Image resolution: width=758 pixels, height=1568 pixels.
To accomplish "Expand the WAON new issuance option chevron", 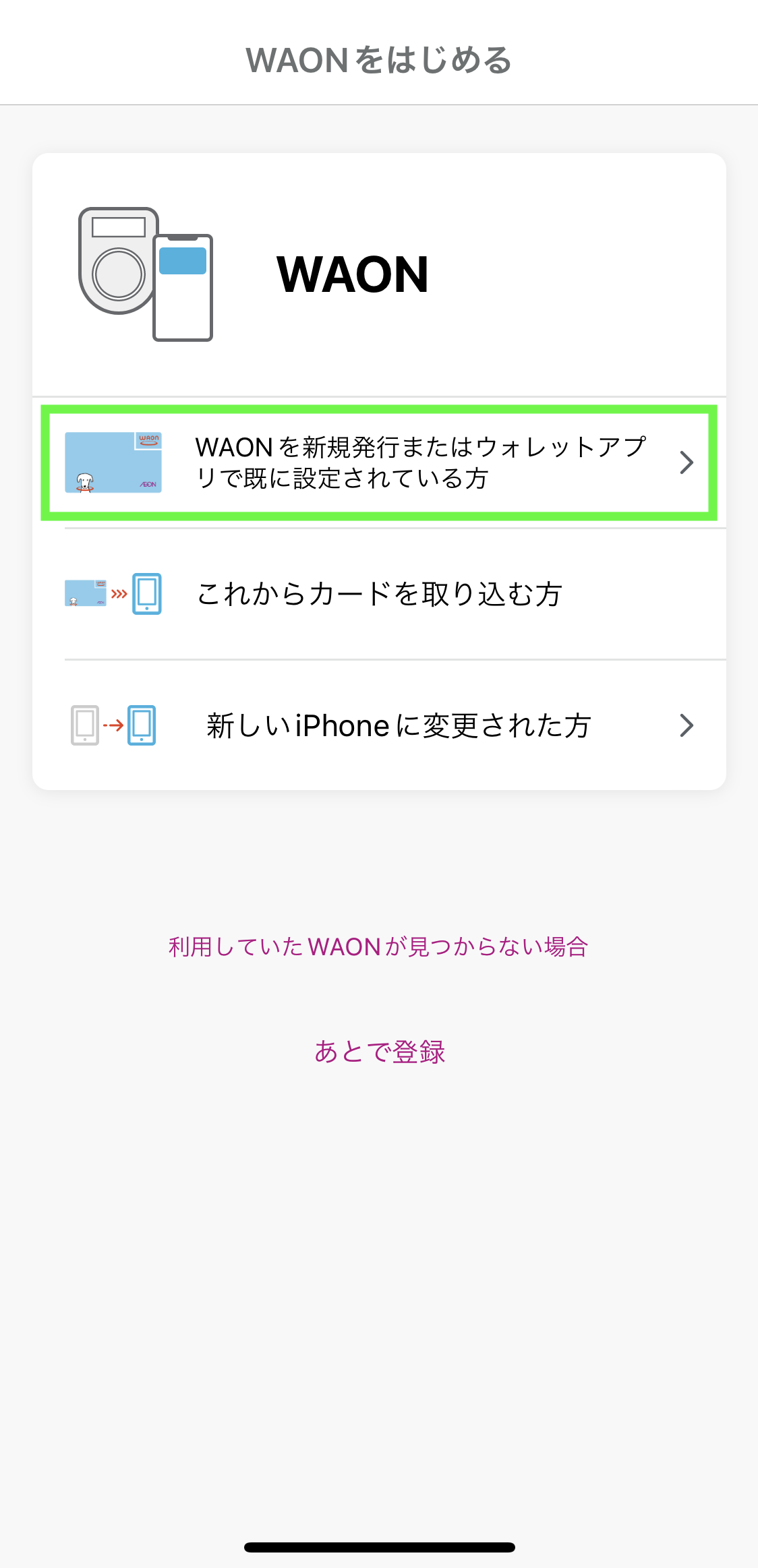I will tap(687, 462).
